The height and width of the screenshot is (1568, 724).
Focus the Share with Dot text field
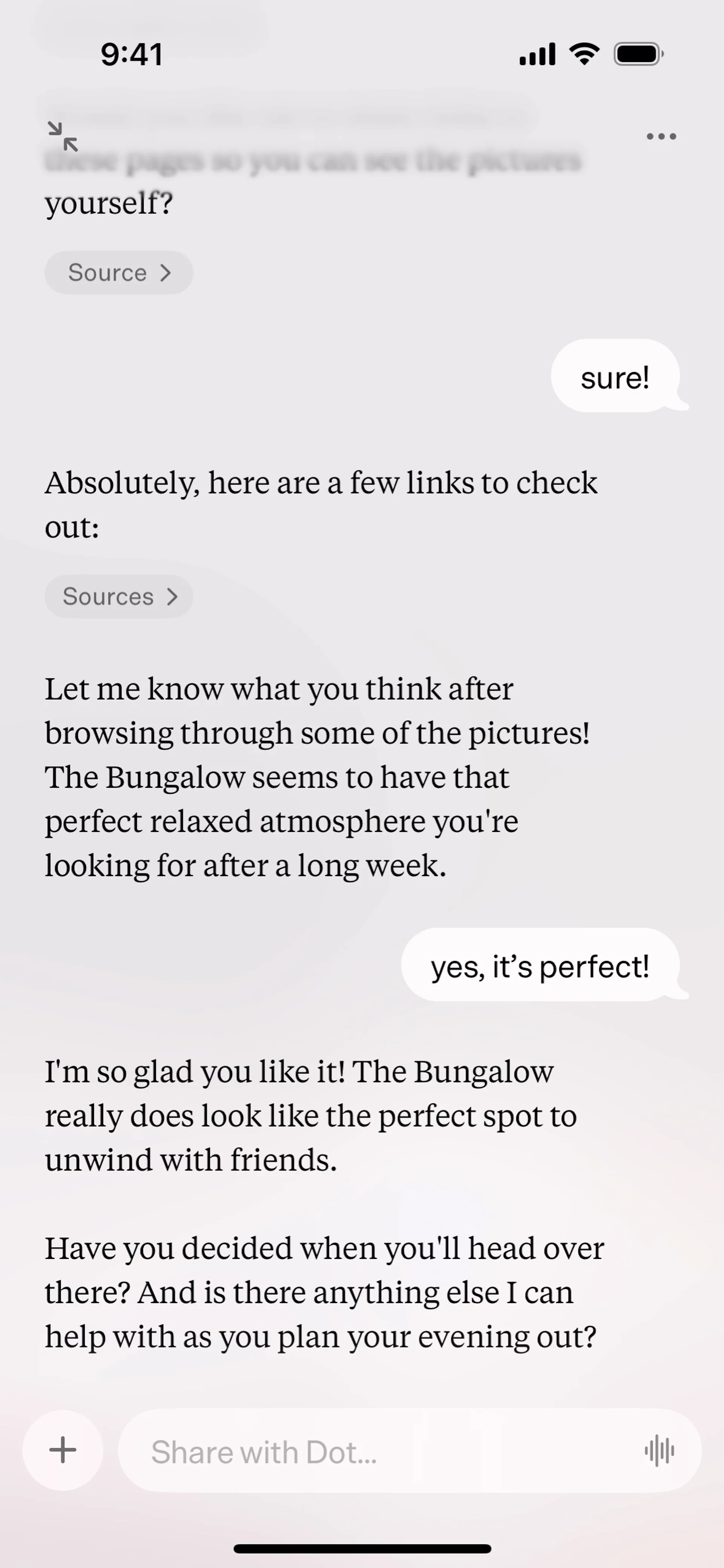click(377, 1451)
